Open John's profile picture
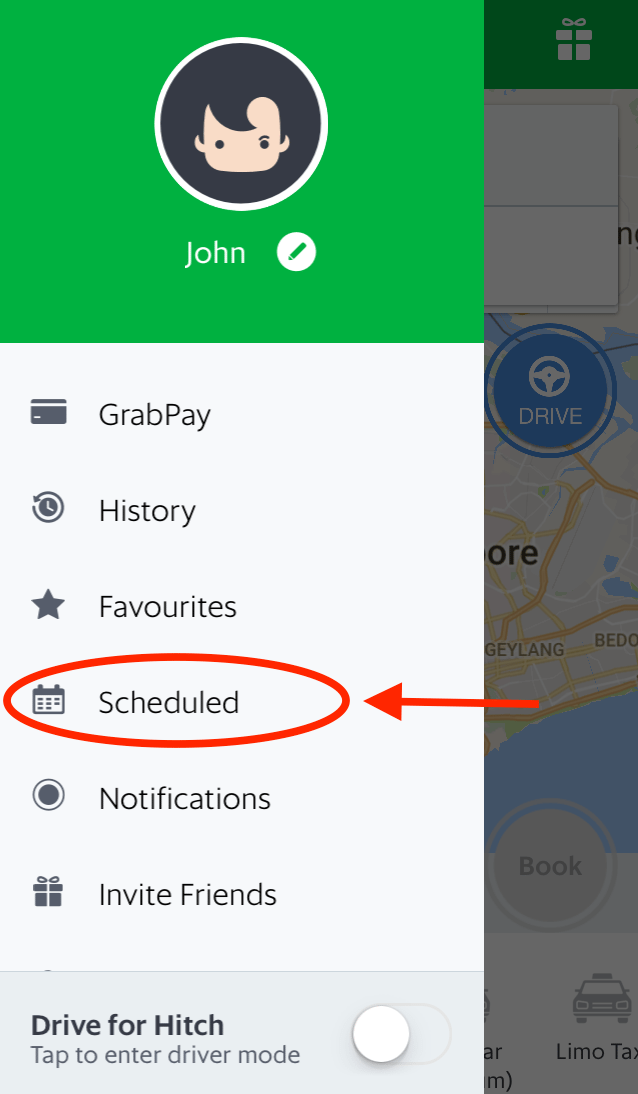The width and height of the screenshot is (638, 1094). [x=241, y=125]
